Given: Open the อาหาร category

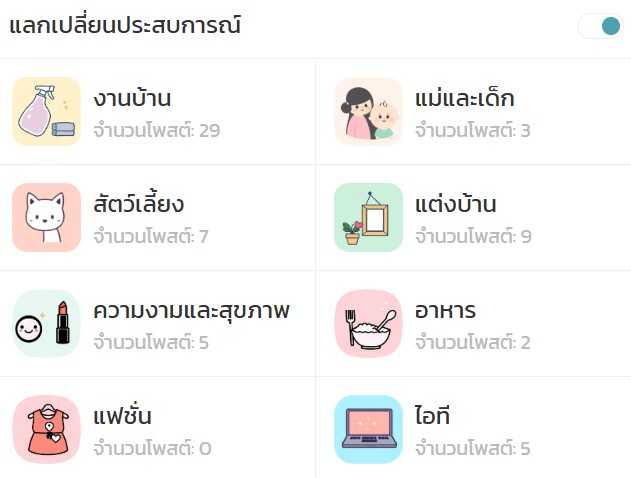Looking at the screenshot, I should [x=473, y=323].
